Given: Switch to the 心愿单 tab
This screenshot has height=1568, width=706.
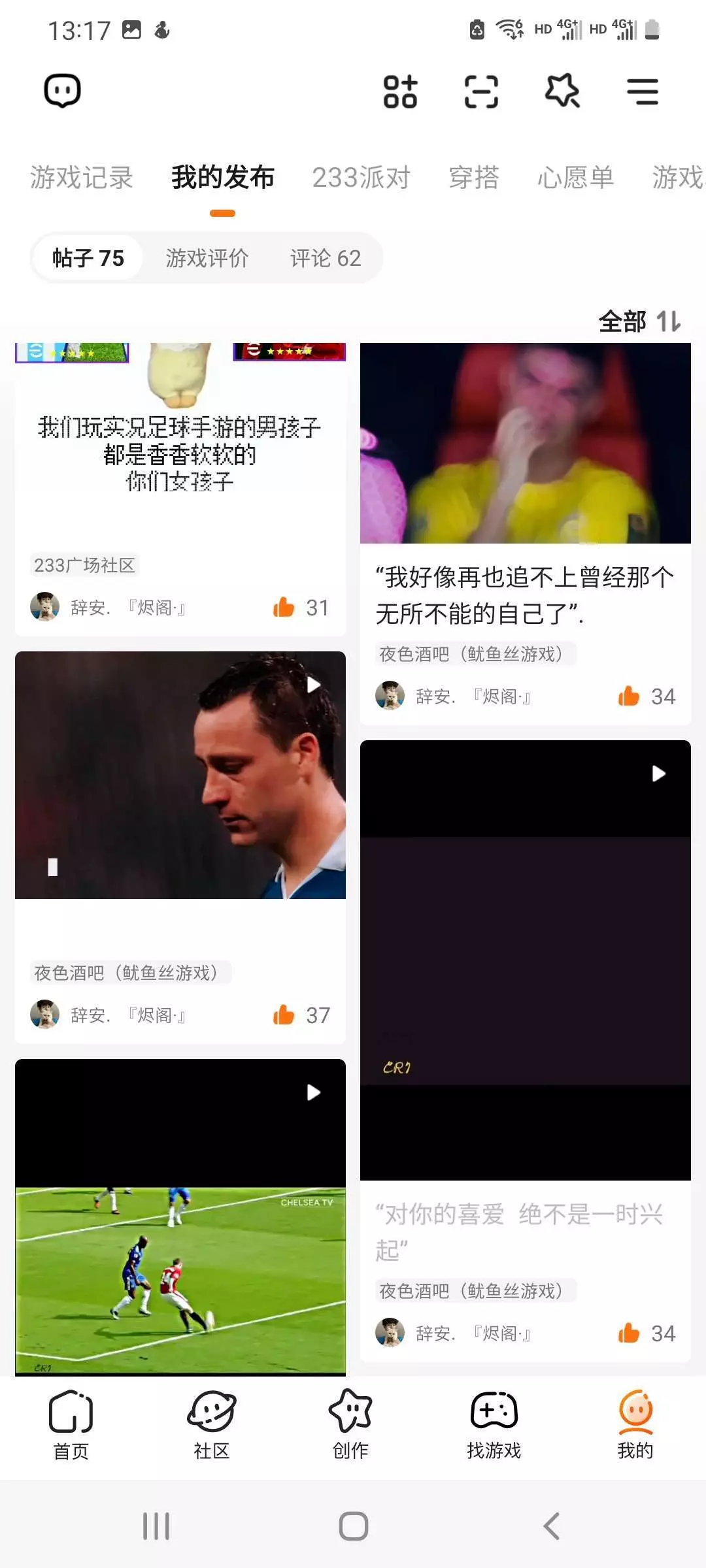Looking at the screenshot, I should point(576,178).
